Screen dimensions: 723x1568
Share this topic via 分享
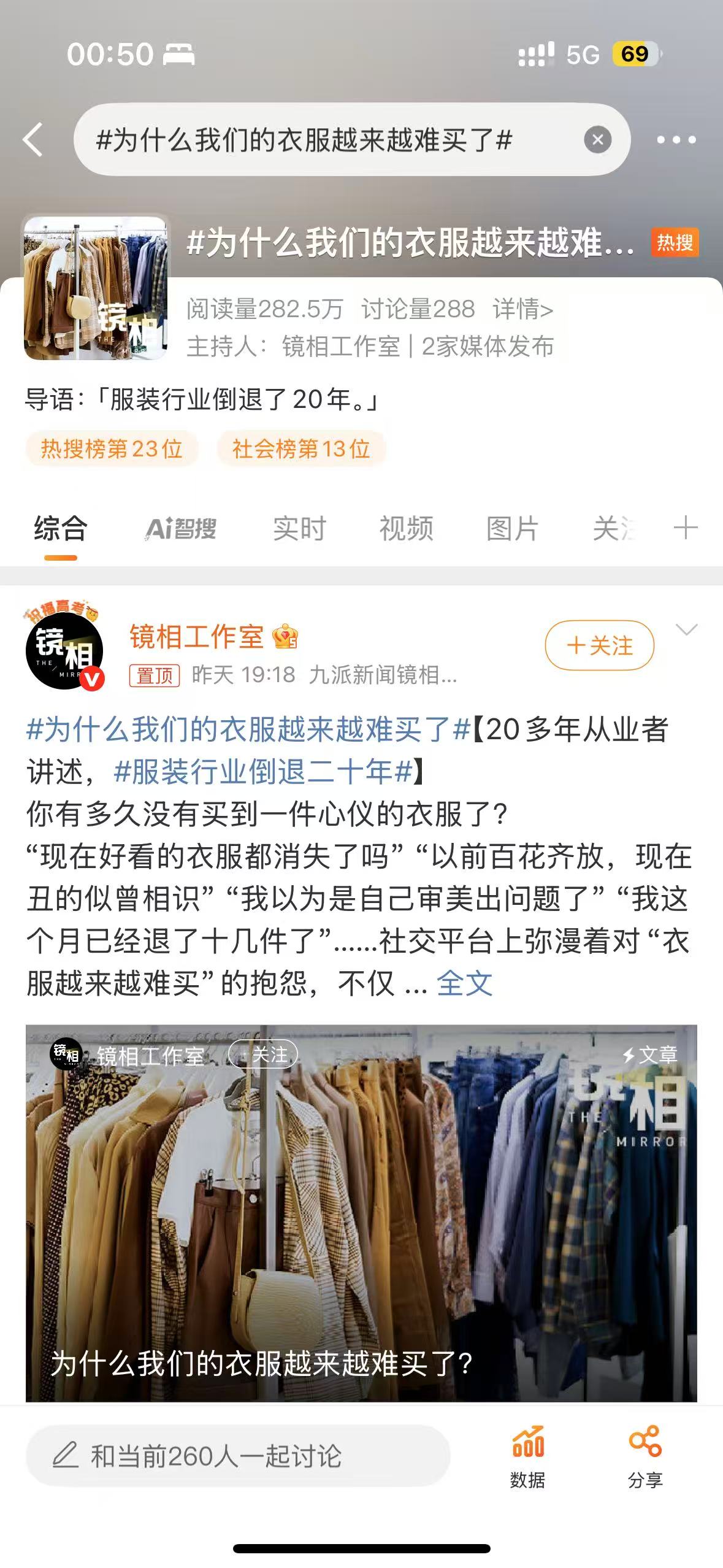[645, 1456]
